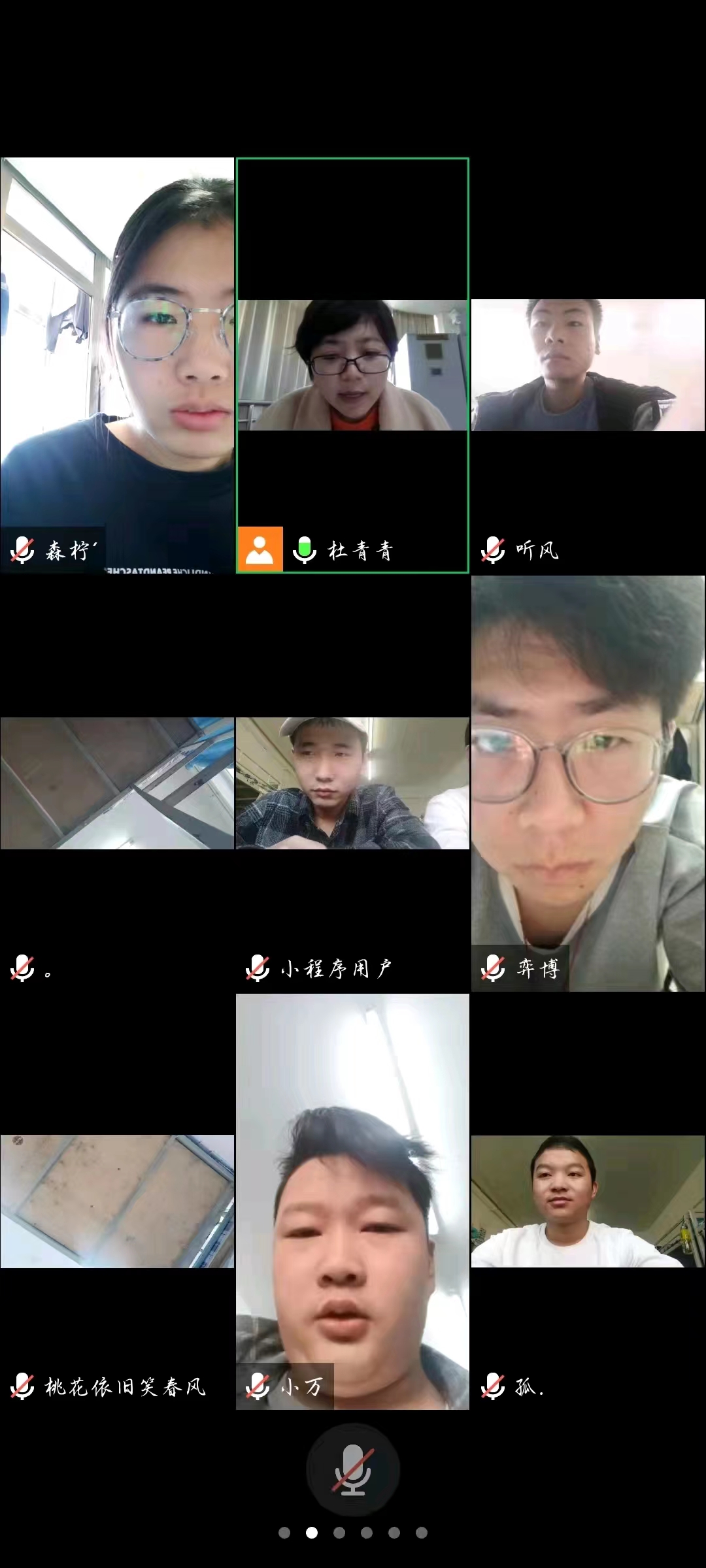
Task: Open 听风's video tile
Action: click(588, 365)
